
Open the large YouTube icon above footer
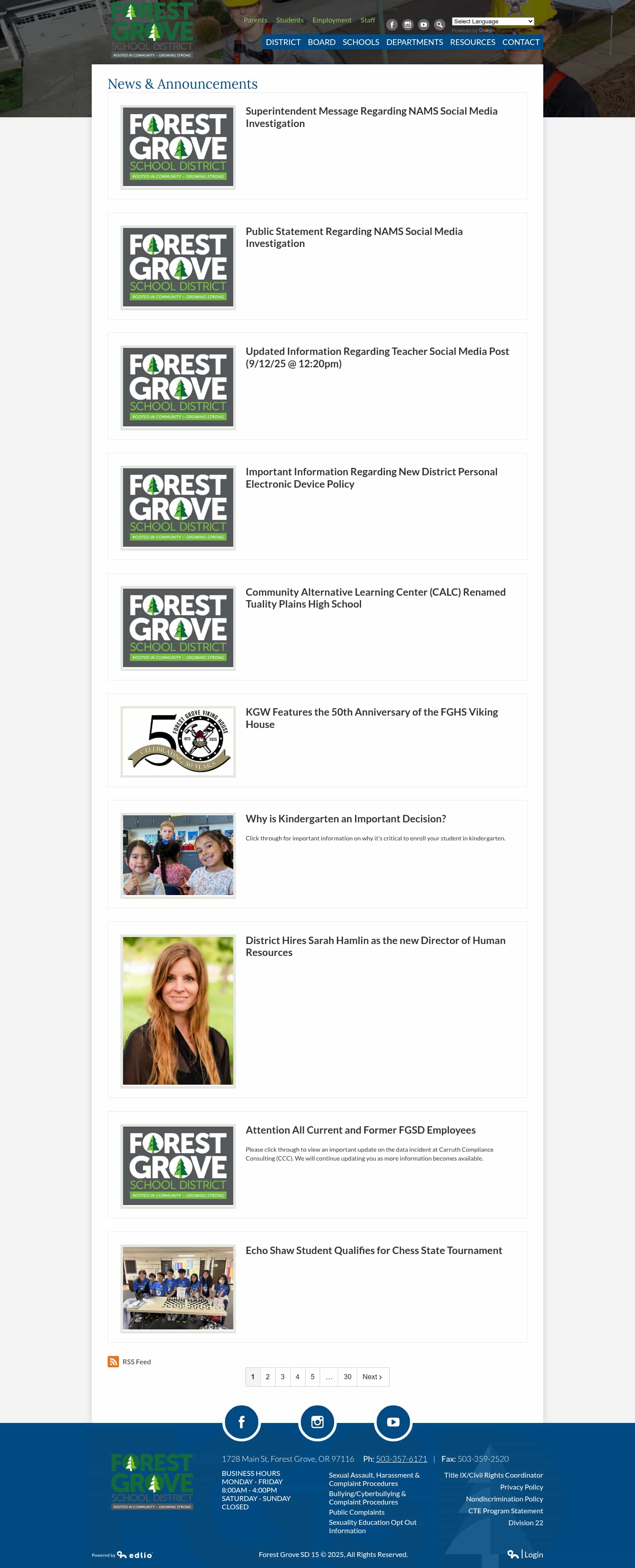tap(393, 1422)
